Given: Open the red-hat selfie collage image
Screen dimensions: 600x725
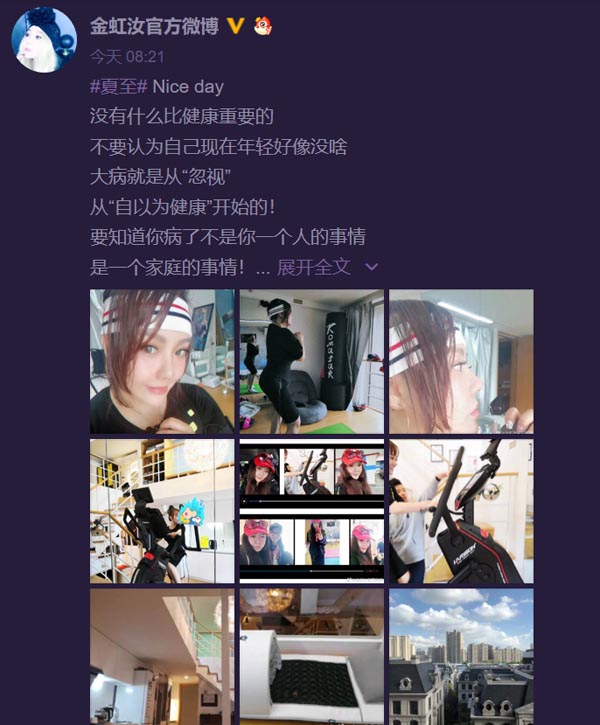Looking at the screenshot, I should [x=311, y=511].
